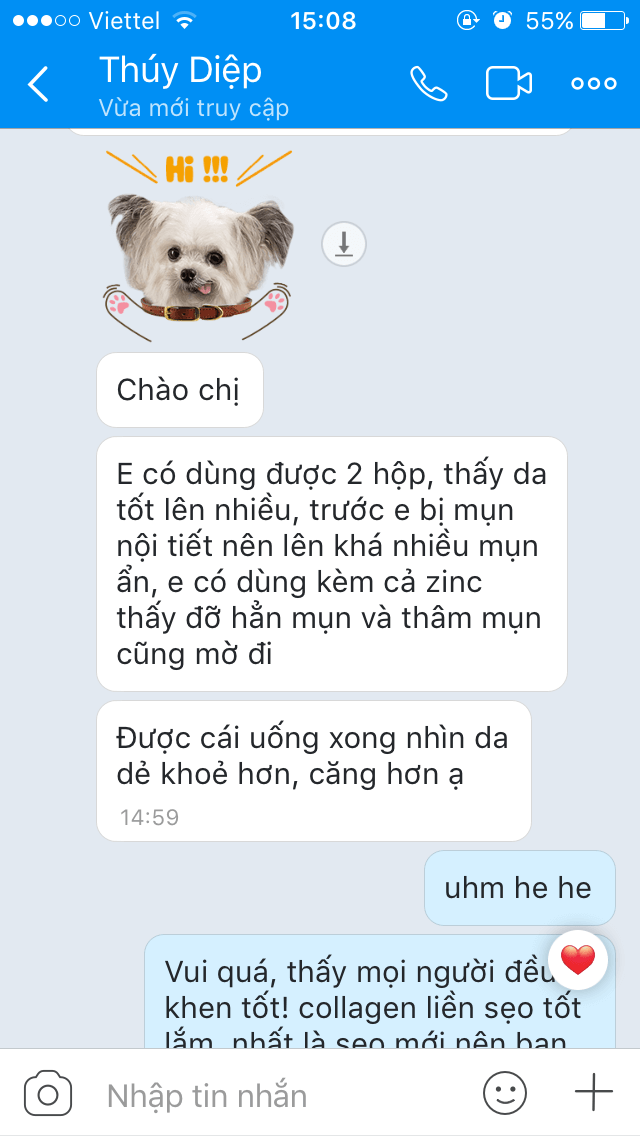The width and height of the screenshot is (640, 1136).
Task: Go back from Thúy Diệp chat
Action: pyautogui.click(x=38, y=84)
